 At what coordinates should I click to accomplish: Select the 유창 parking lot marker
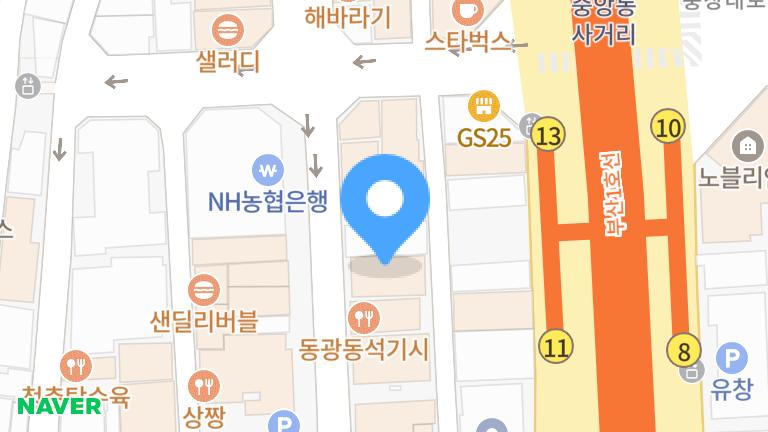pos(732,359)
